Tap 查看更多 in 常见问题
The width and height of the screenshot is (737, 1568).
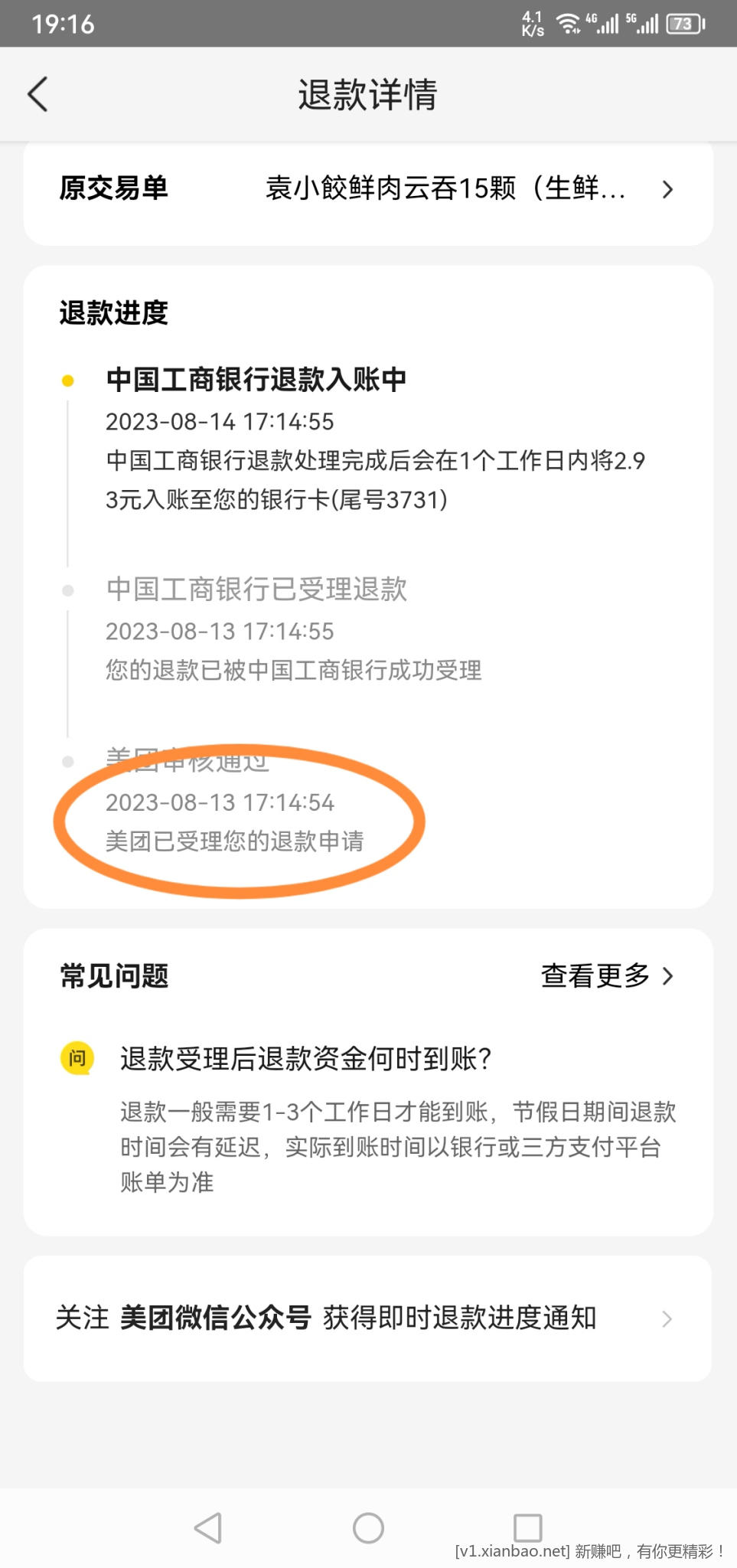(607, 975)
